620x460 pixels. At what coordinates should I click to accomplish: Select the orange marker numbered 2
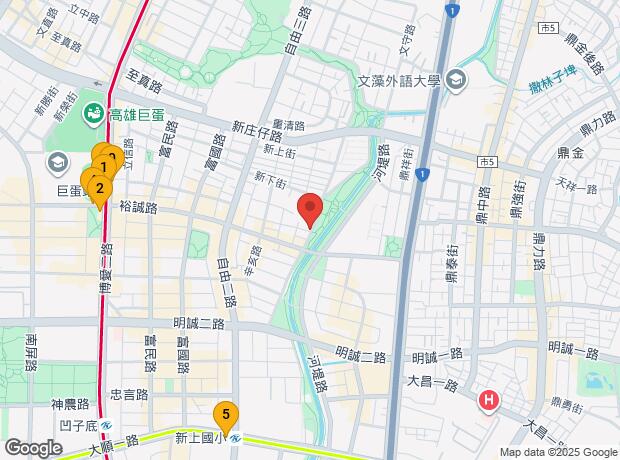[100, 187]
